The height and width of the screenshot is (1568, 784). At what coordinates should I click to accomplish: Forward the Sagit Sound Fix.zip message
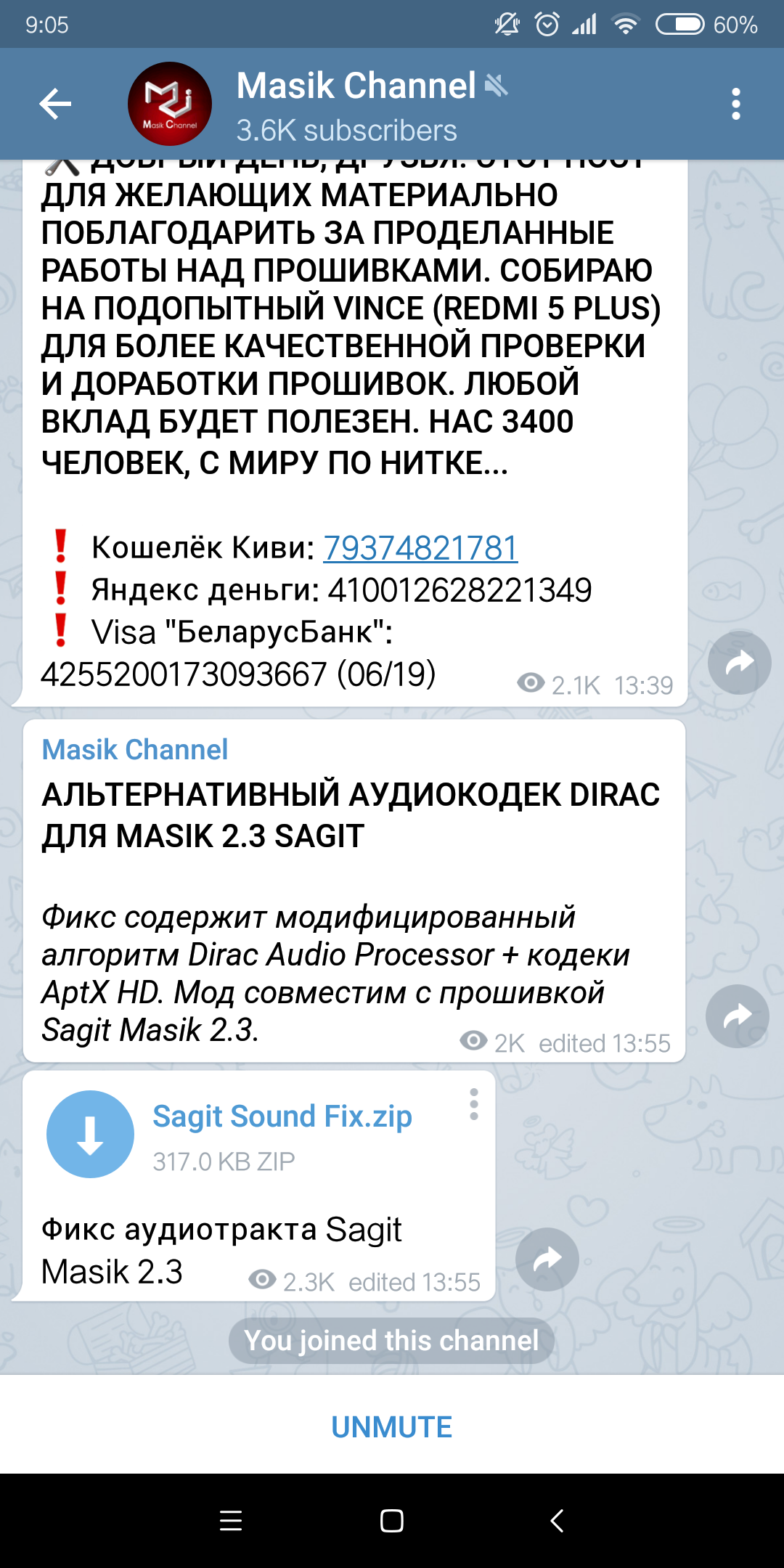[x=547, y=1259]
